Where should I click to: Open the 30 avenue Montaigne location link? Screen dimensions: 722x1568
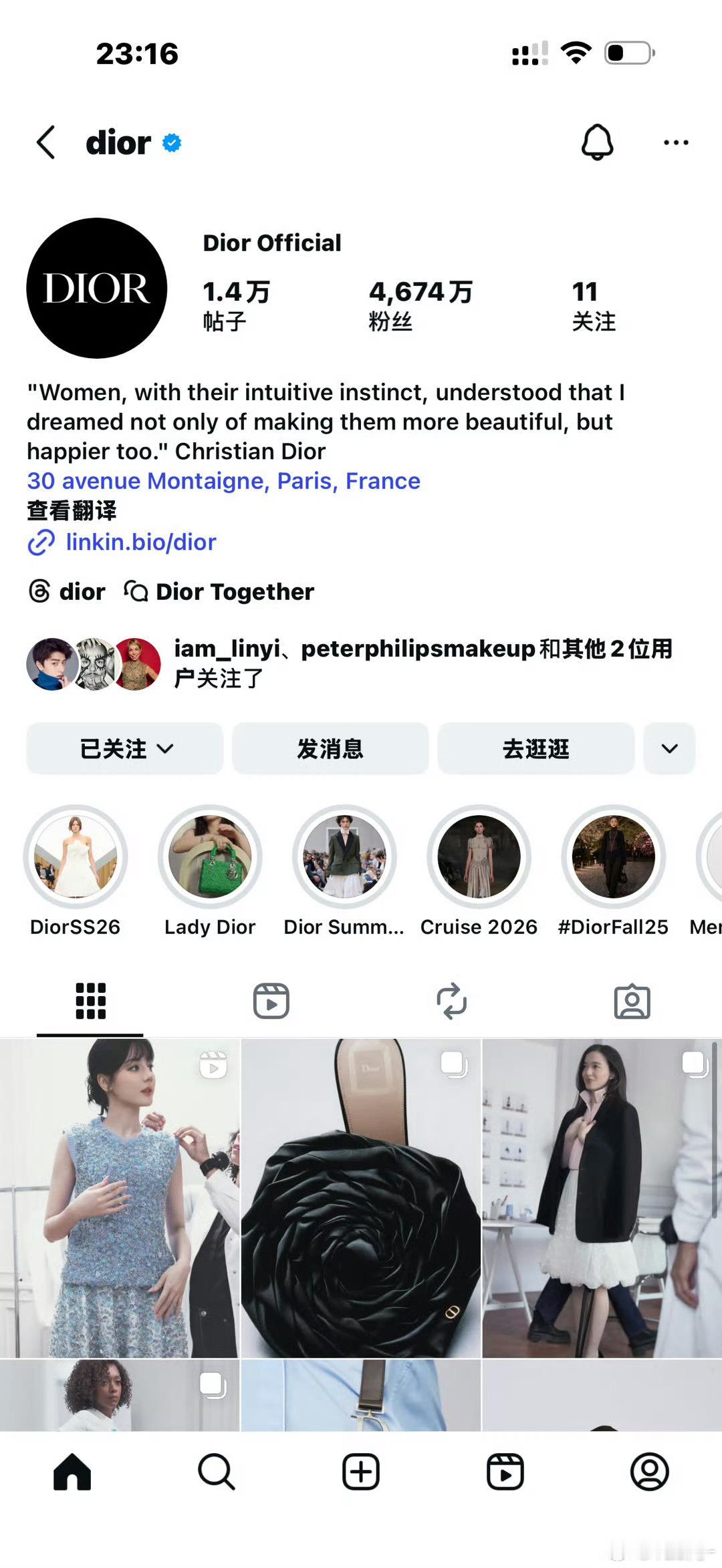pyautogui.click(x=223, y=481)
